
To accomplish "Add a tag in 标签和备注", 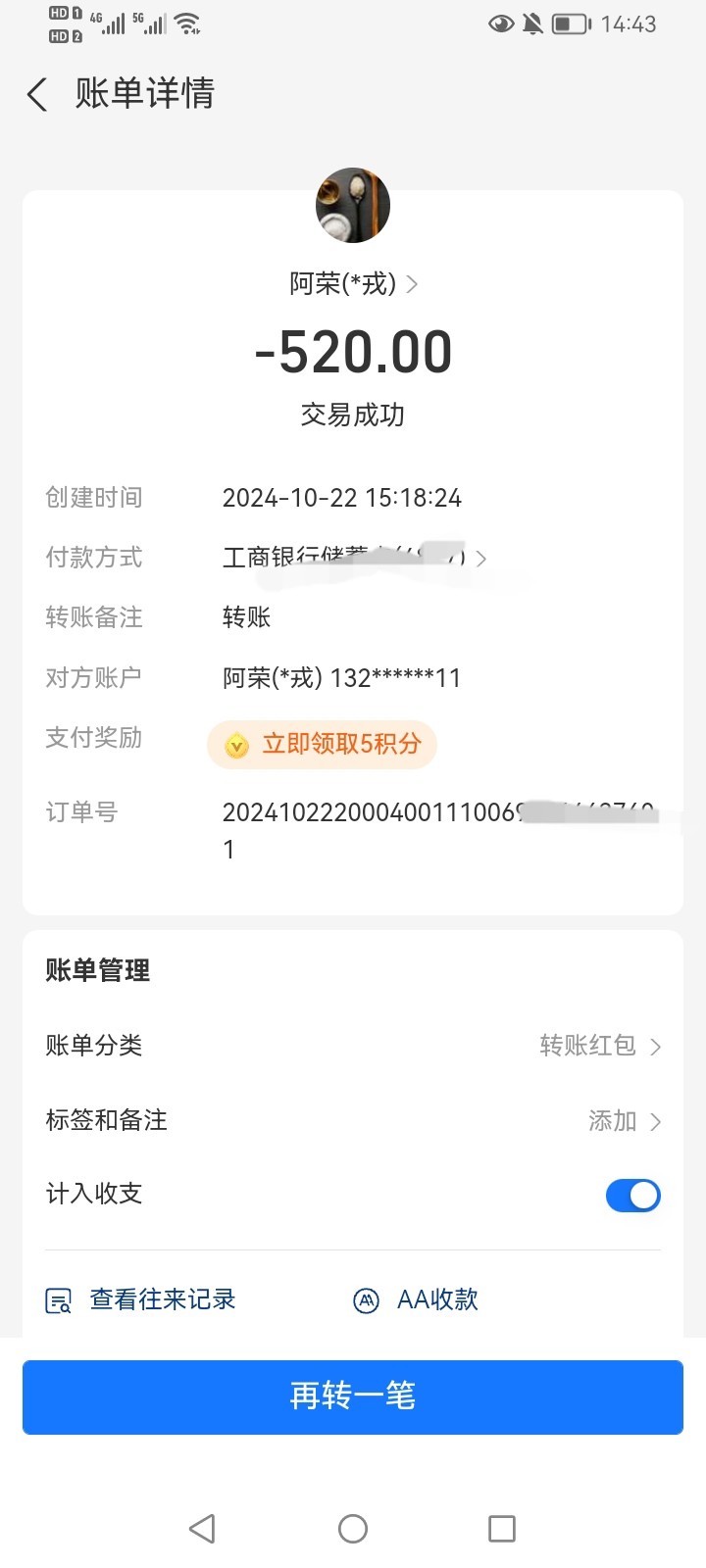I will (x=624, y=1121).
